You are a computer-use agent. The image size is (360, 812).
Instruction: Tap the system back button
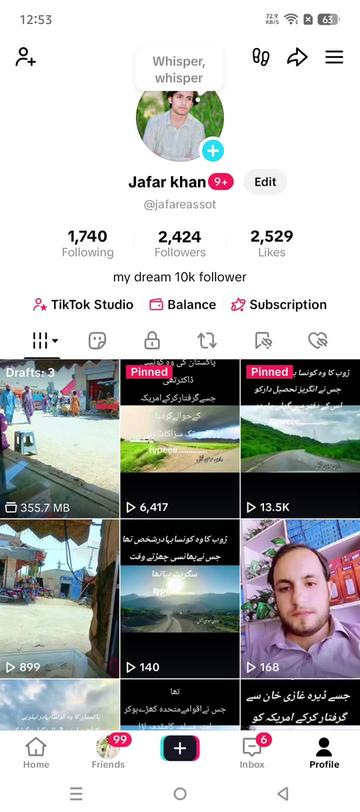(283, 793)
